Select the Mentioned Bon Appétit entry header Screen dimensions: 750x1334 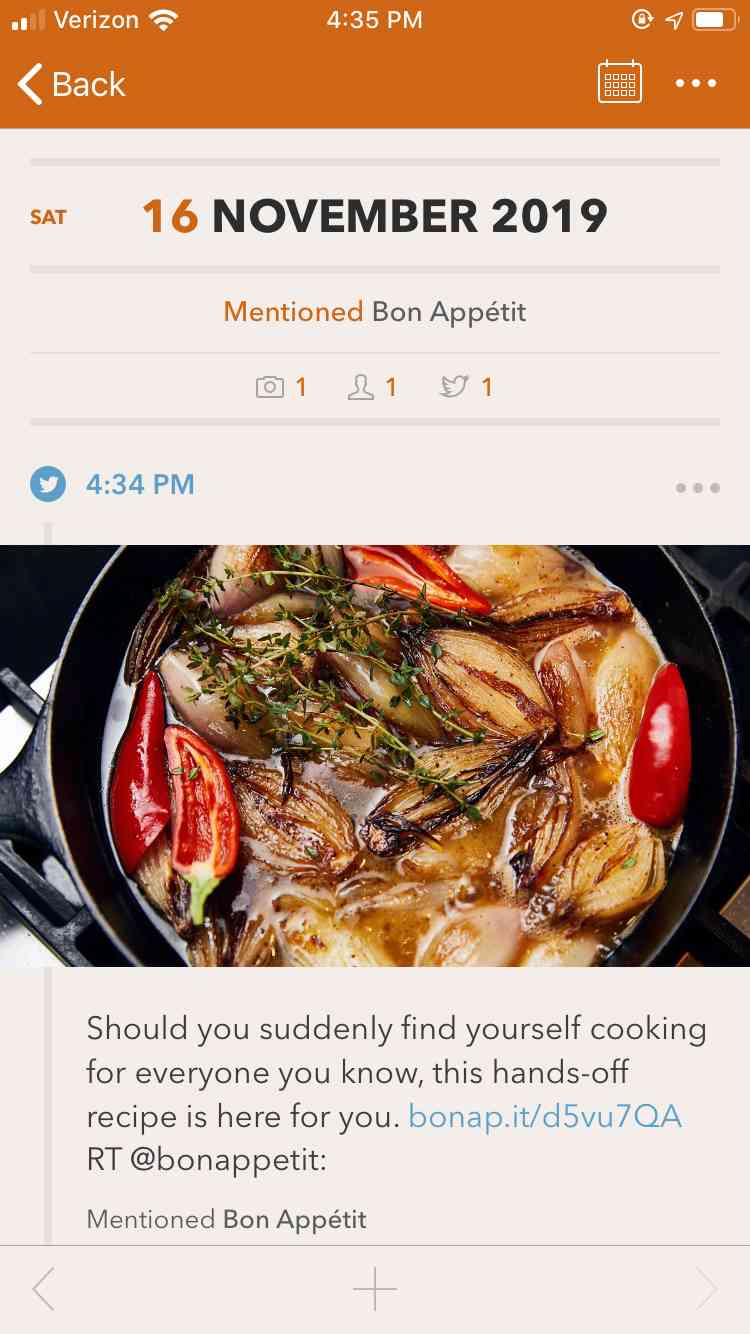coord(374,311)
